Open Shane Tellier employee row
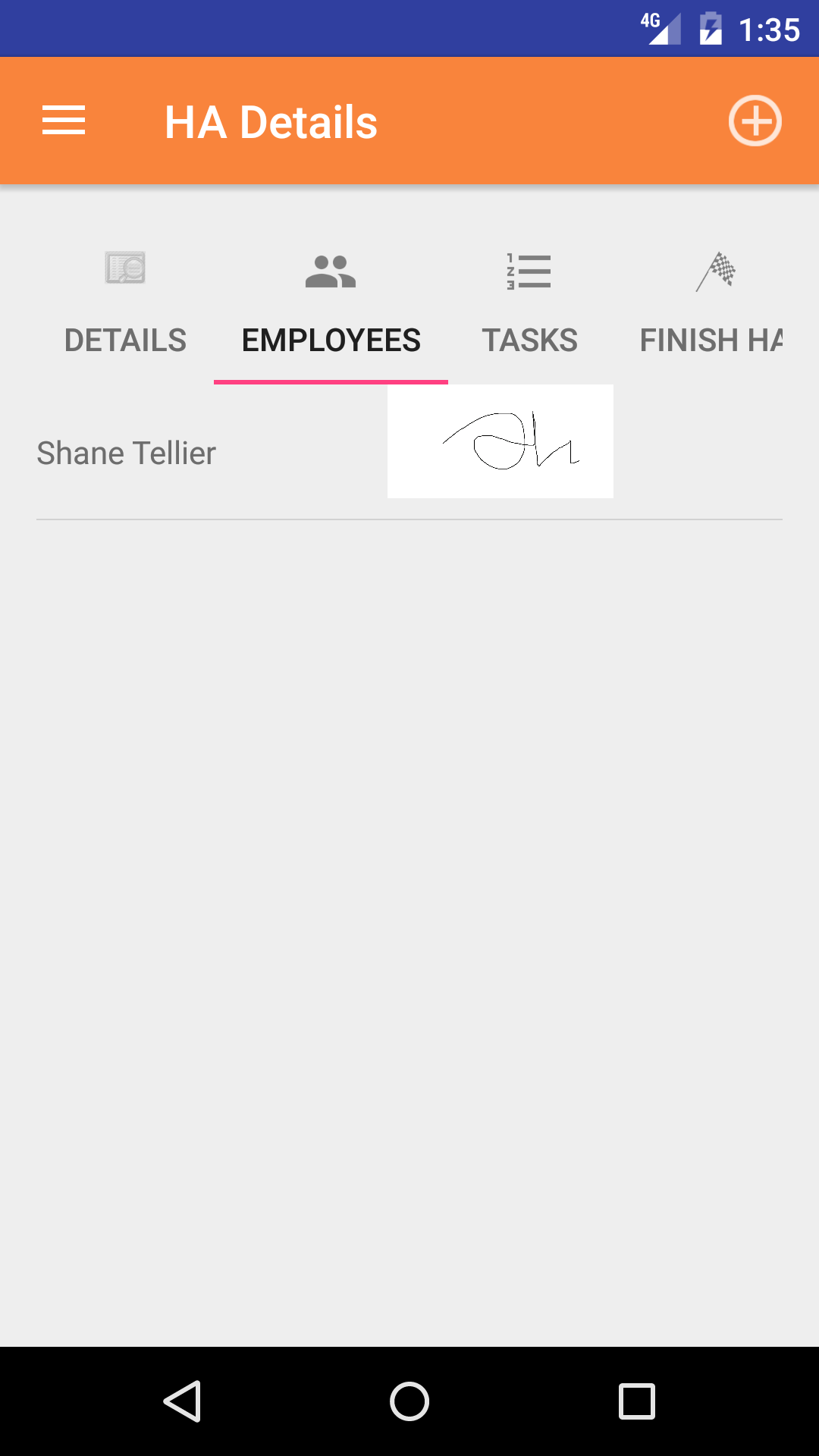Viewport: 819px width, 1456px height. coord(127,453)
